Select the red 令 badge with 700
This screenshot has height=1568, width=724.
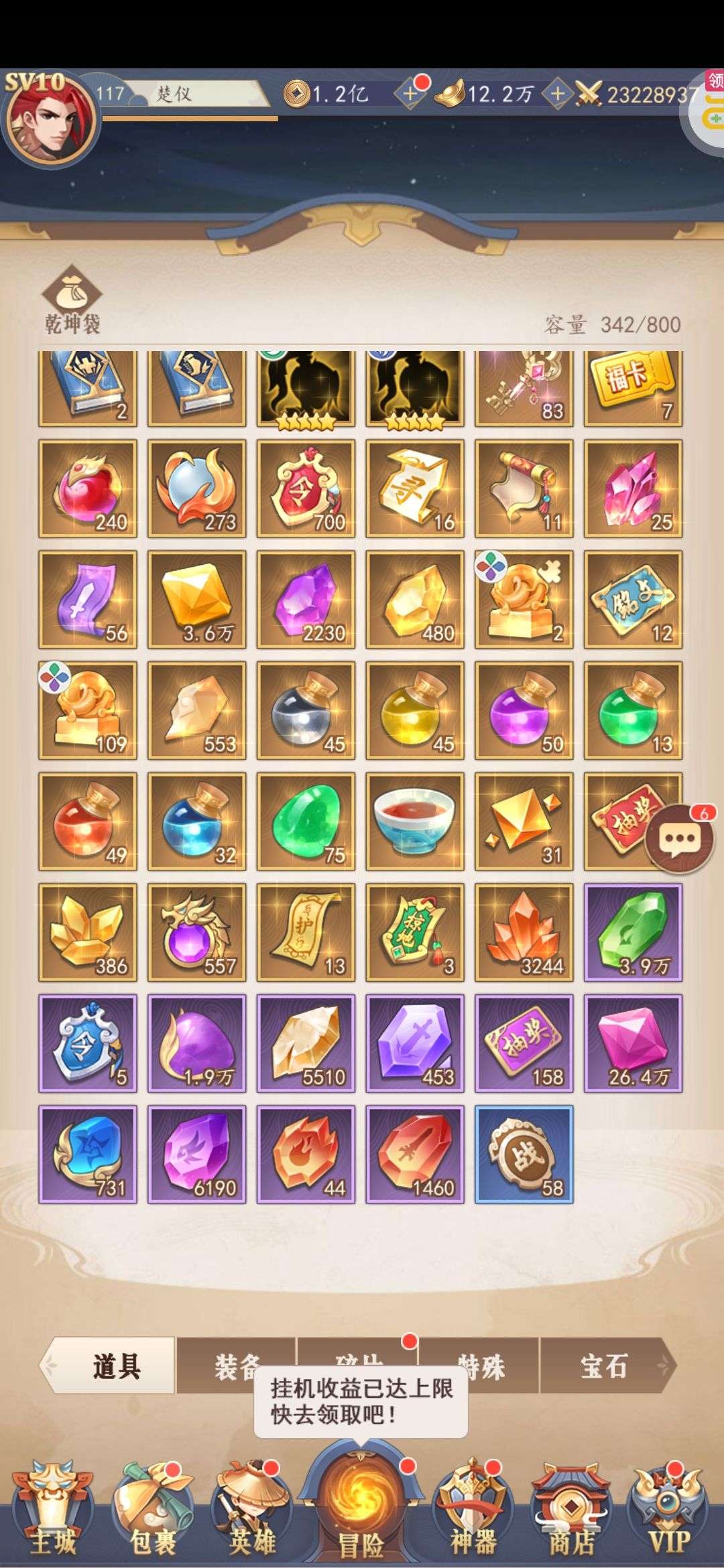[306, 488]
